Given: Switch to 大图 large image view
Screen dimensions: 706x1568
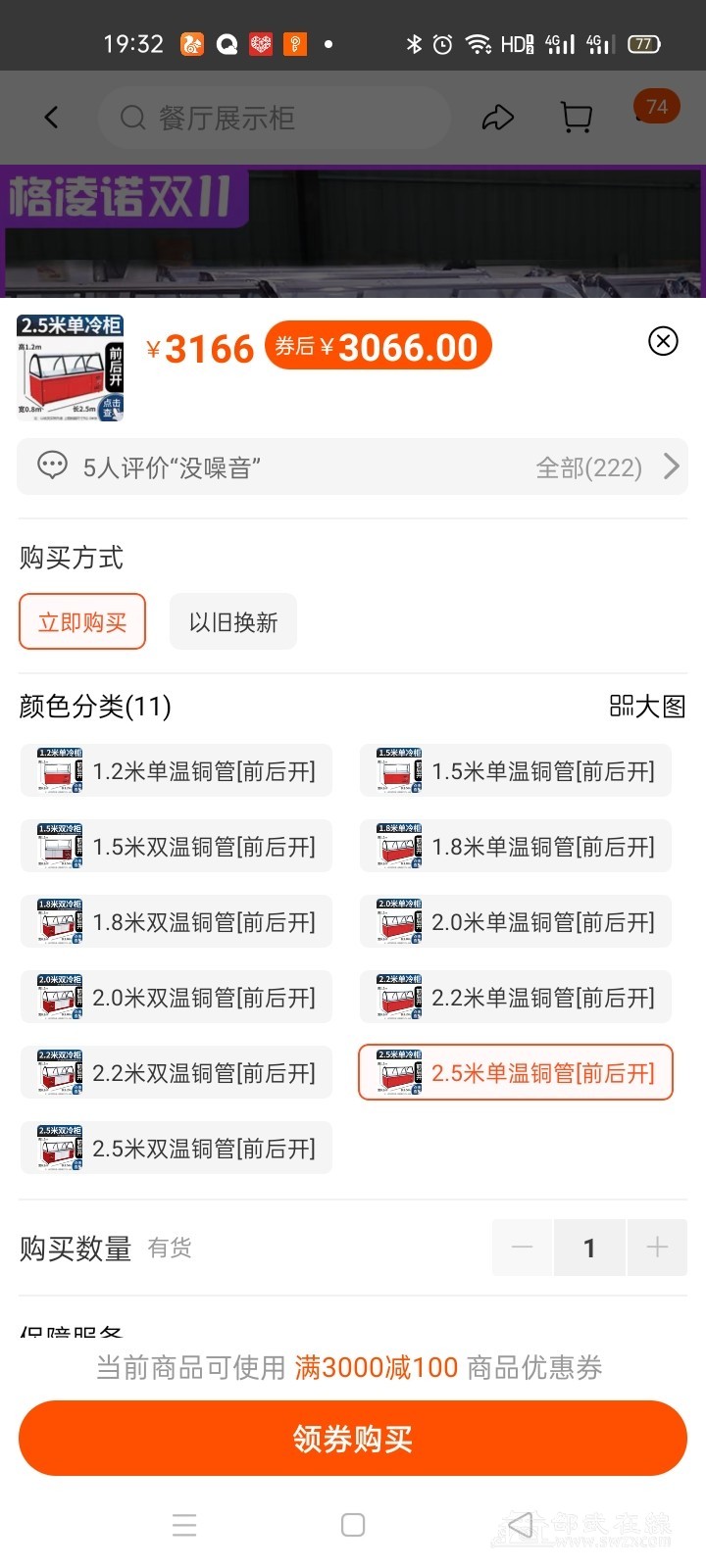Looking at the screenshot, I should (x=647, y=706).
